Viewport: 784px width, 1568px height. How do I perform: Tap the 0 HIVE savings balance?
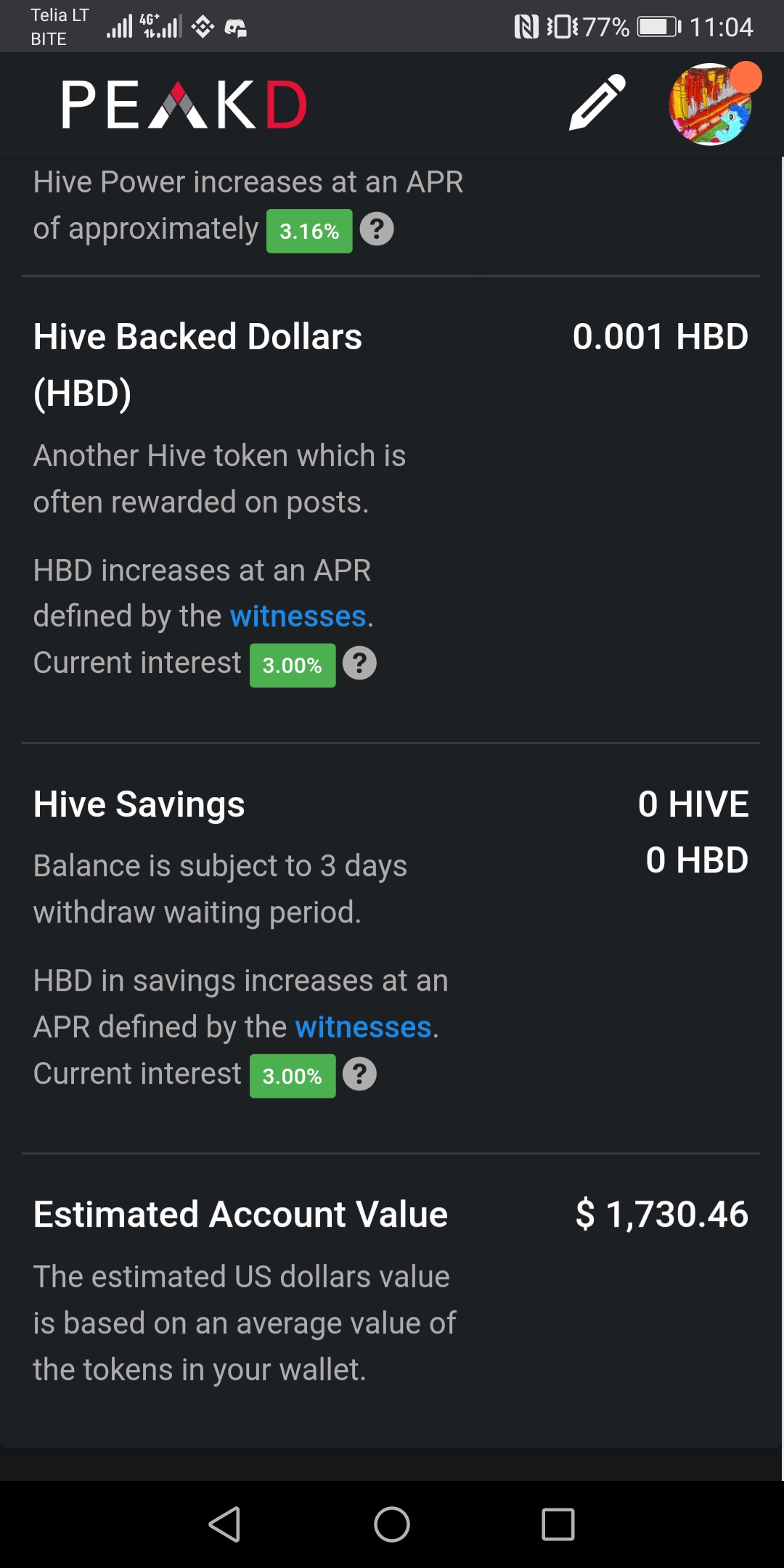pyautogui.click(x=693, y=804)
